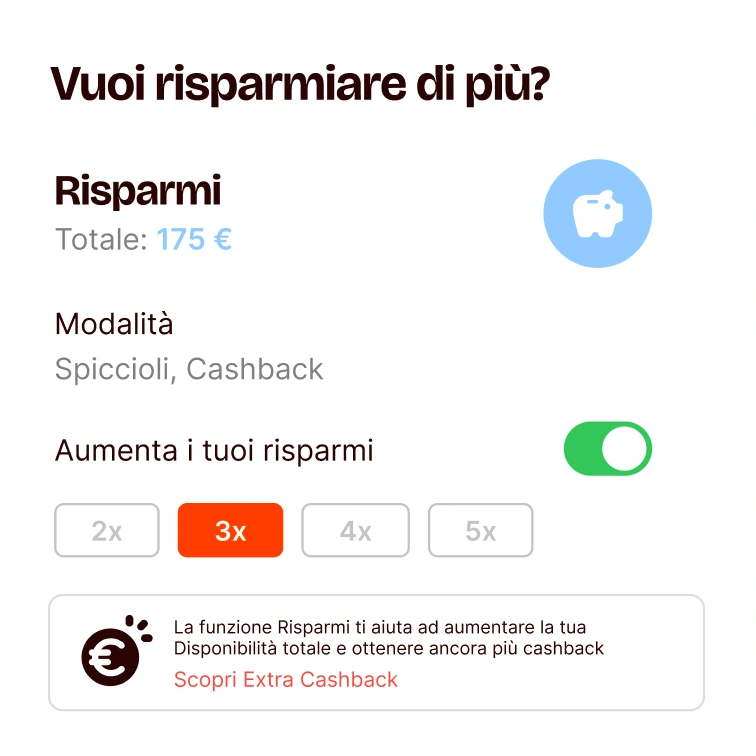
Task: Set savings multiplier to 4x
Action: point(355,531)
